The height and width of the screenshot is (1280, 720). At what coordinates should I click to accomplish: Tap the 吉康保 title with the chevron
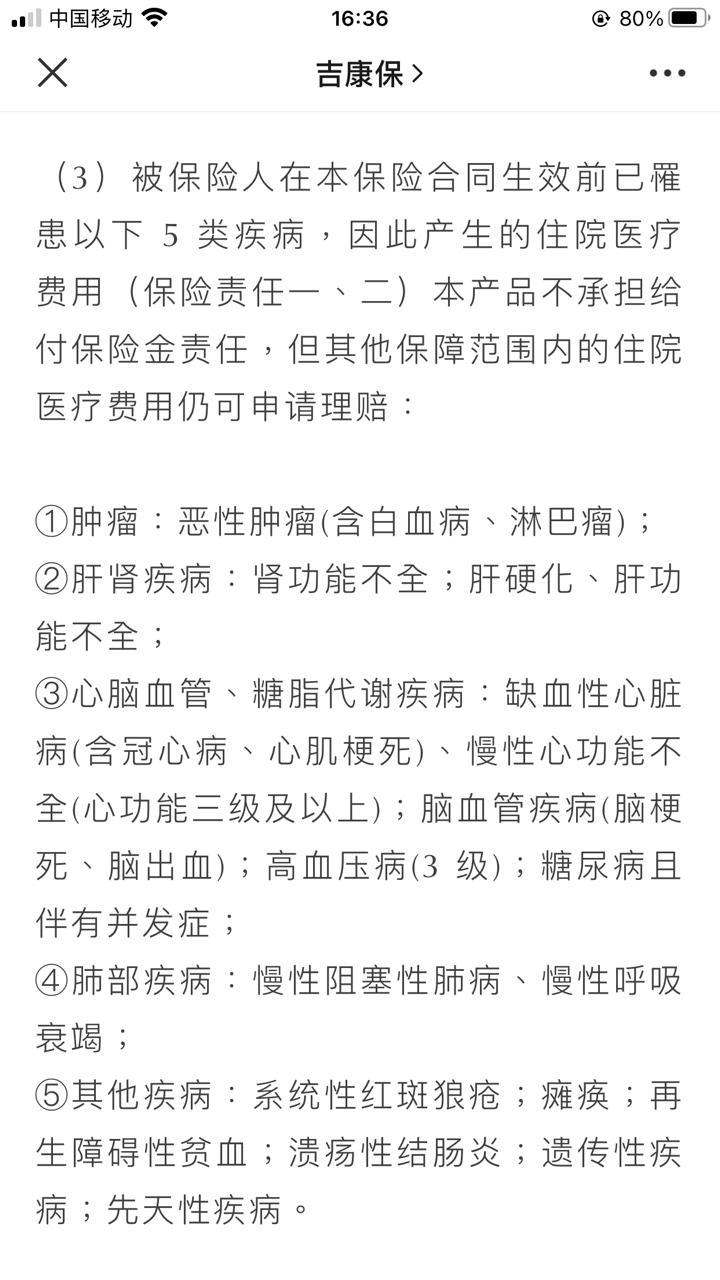[370, 73]
